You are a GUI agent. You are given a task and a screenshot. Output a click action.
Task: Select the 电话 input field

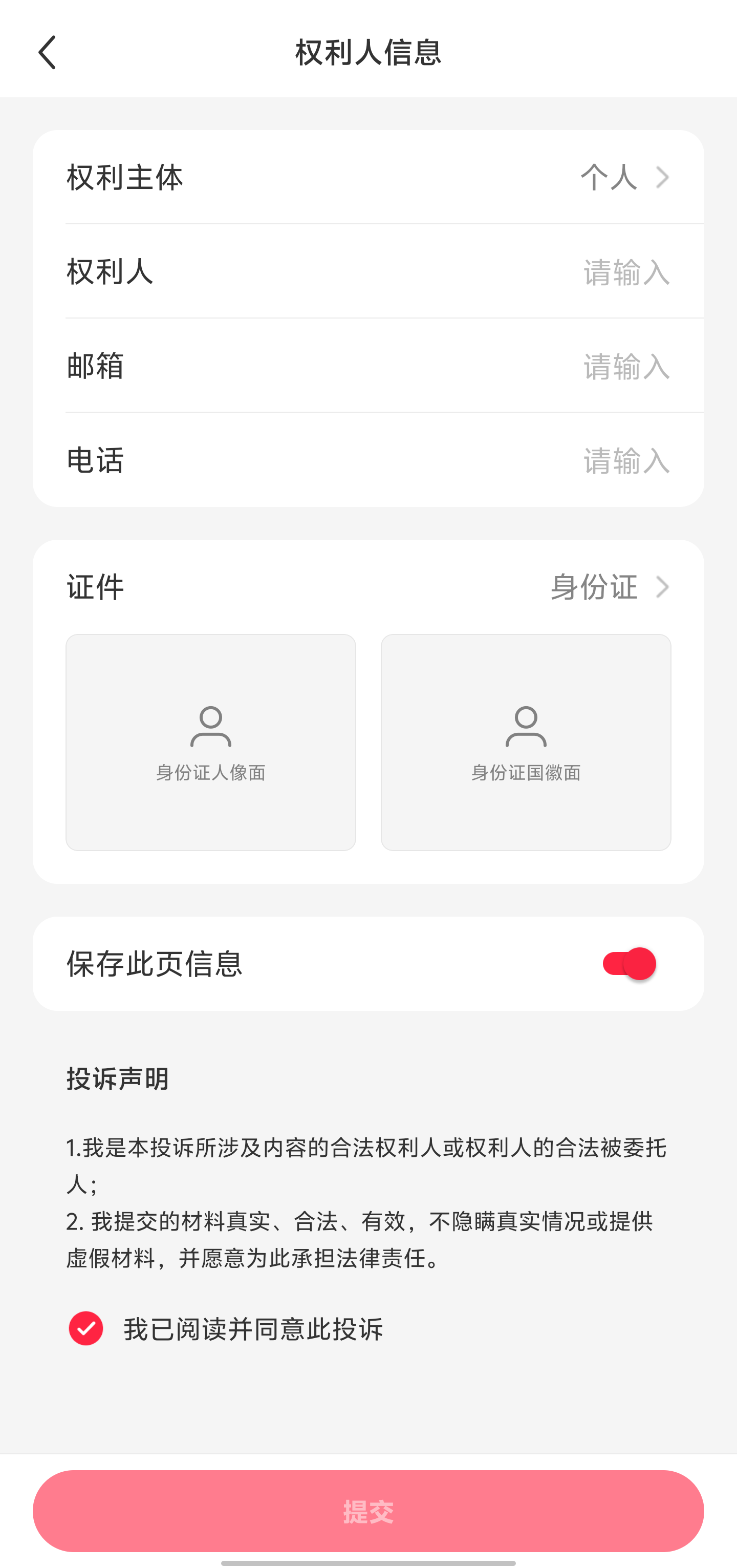tap(625, 460)
